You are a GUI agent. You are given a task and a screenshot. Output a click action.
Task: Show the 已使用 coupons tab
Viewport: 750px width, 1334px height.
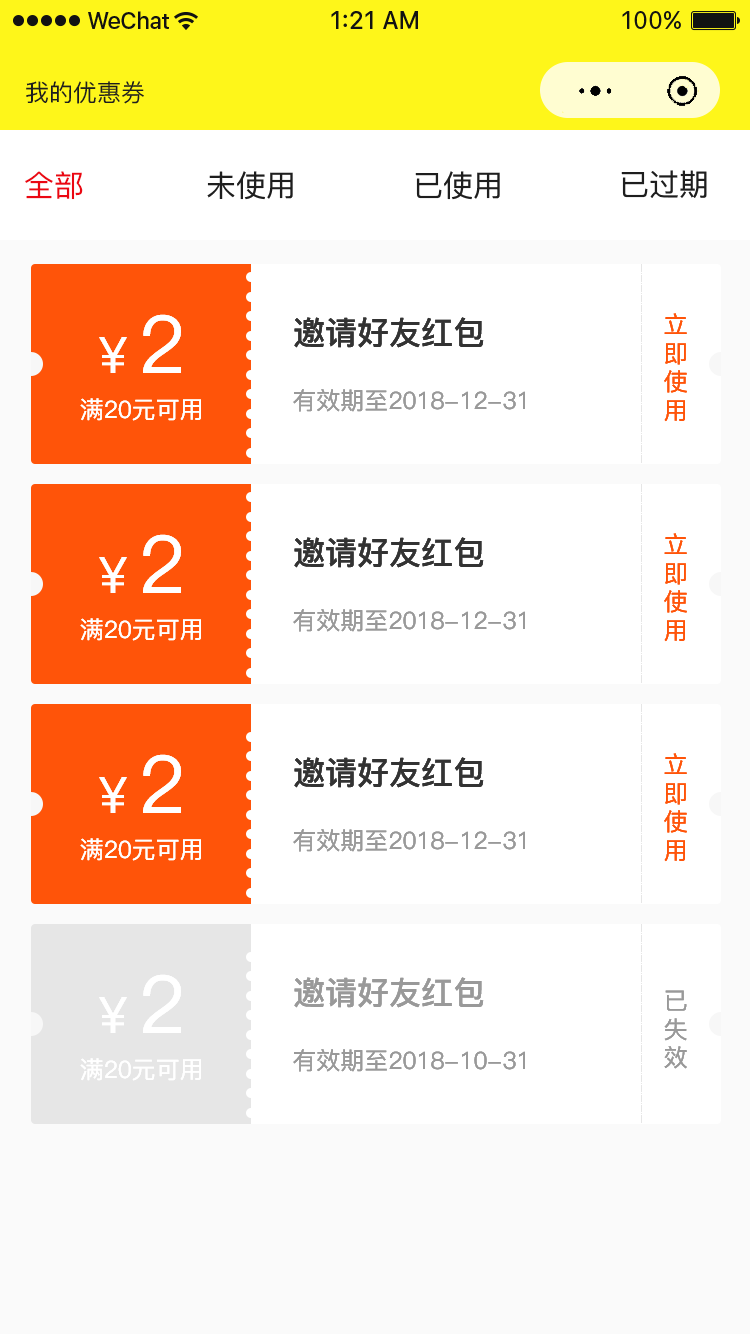coord(458,185)
